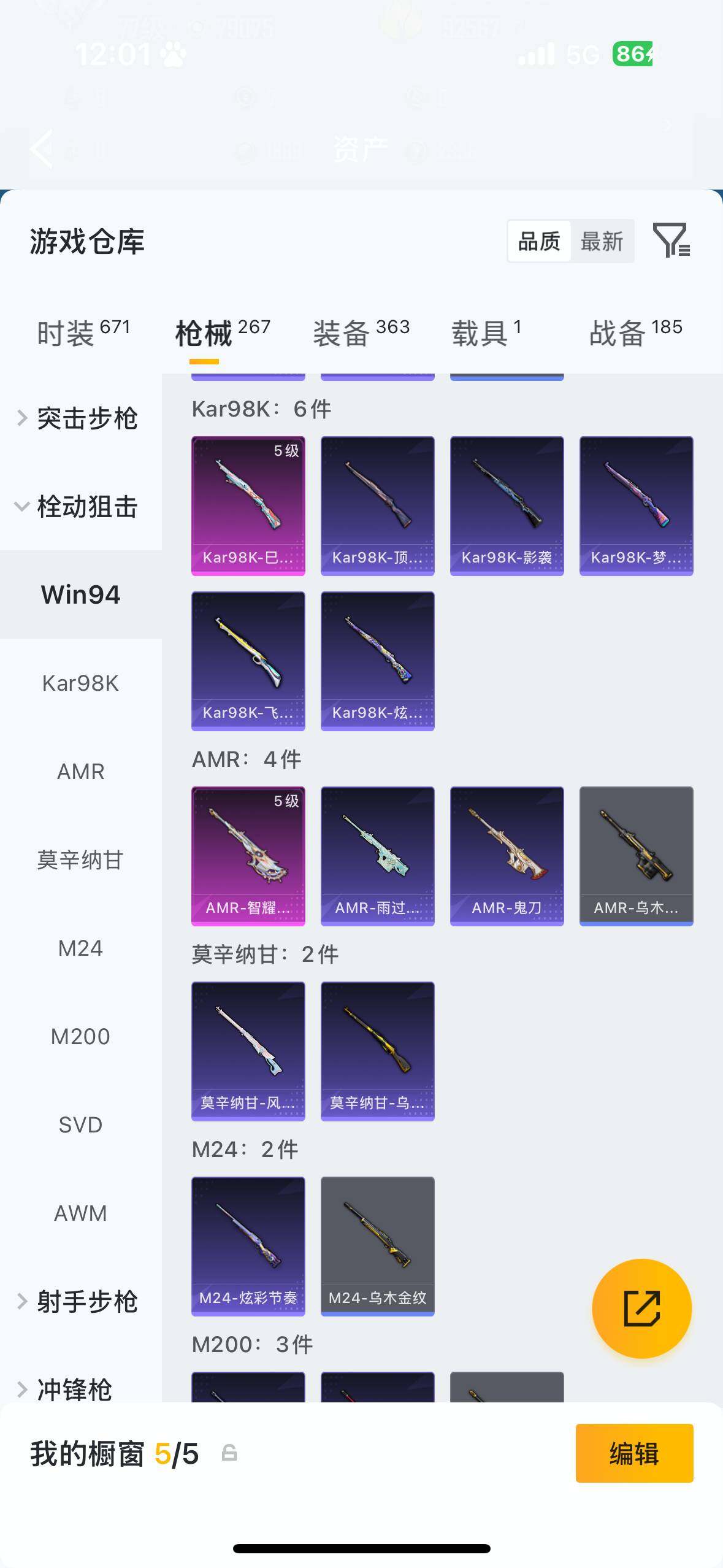Go back using the top-left arrow
The image size is (723, 1568).
(42, 148)
